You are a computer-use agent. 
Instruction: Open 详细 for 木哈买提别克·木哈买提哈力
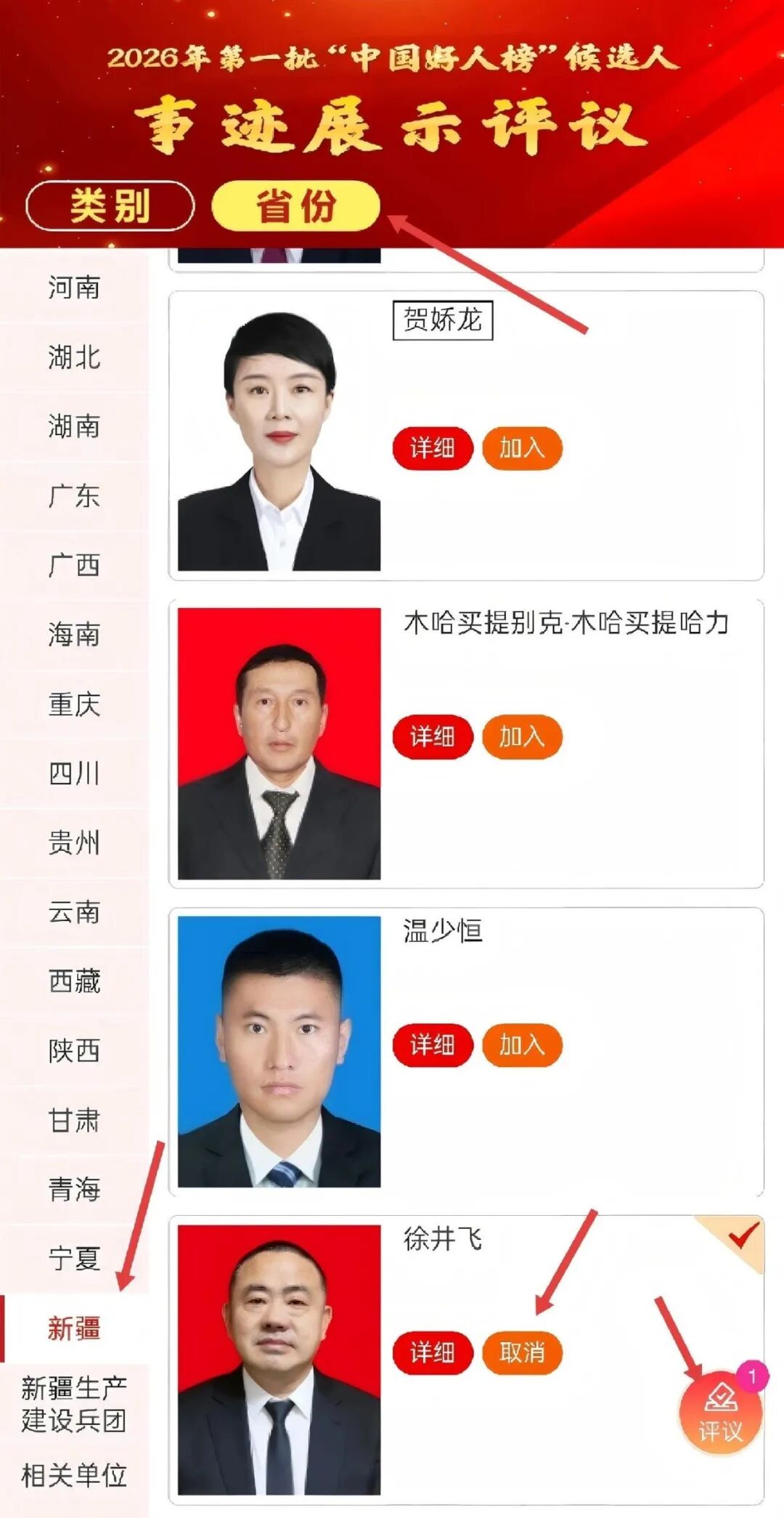click(x=433, y=737)
